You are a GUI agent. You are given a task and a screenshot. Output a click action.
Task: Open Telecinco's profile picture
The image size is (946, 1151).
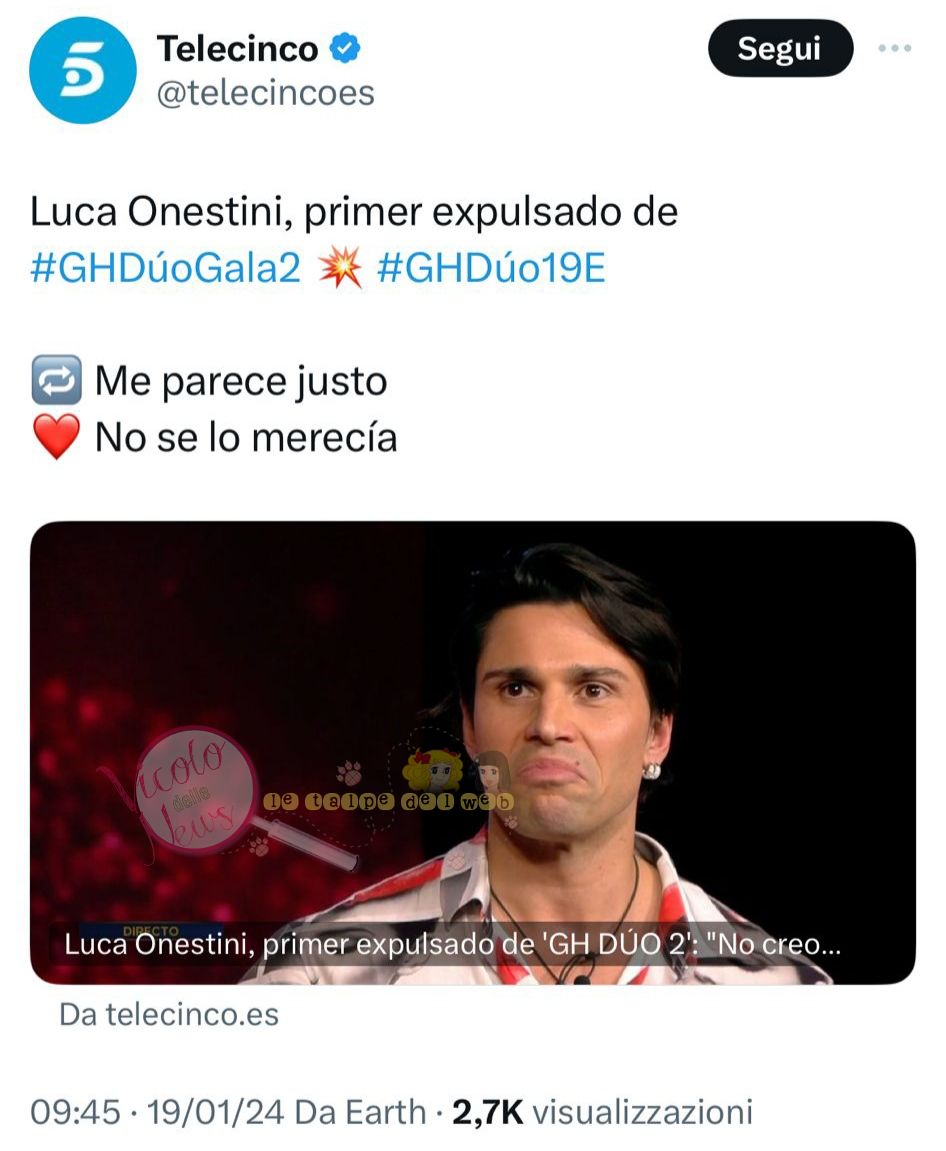82,71
